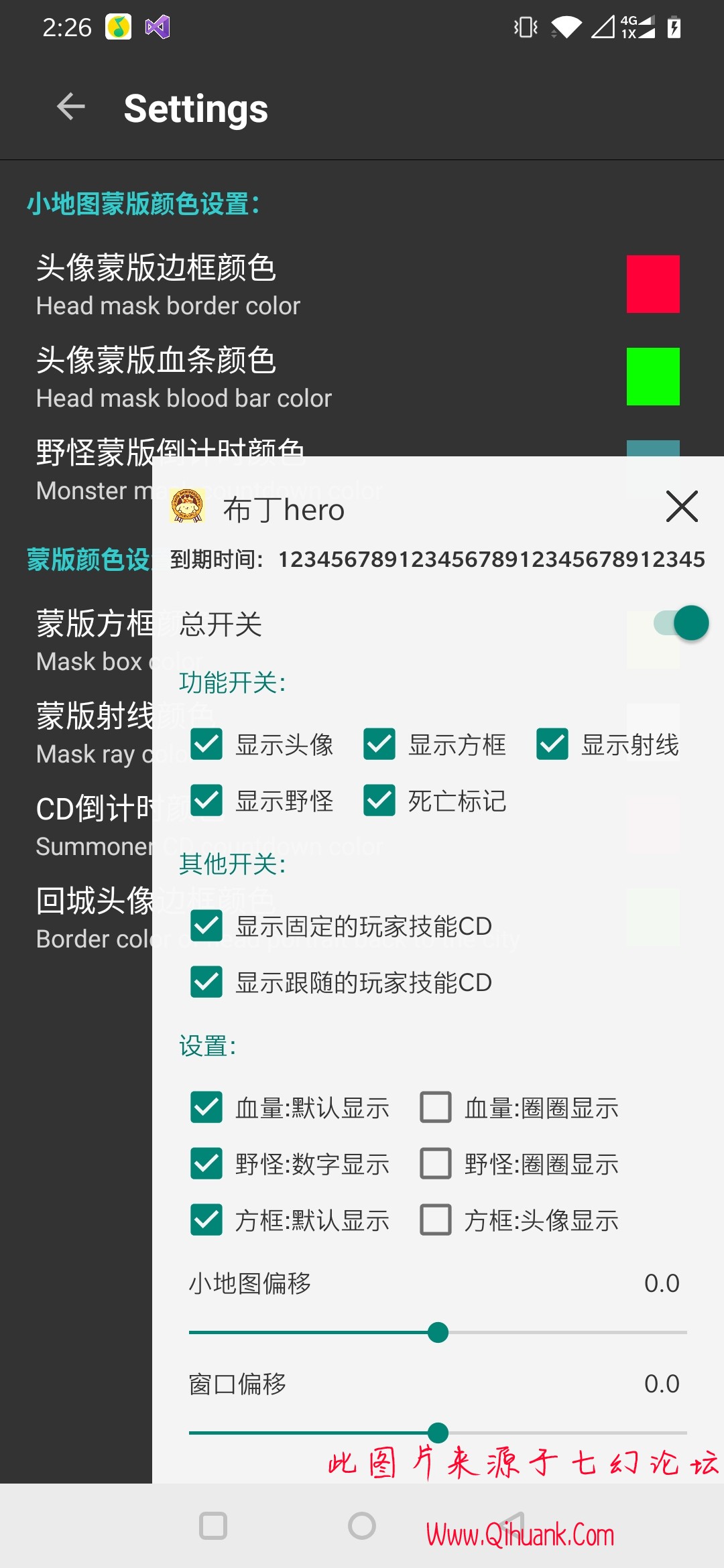Disable 显示固定的玩家技能CD option
Screen dimensions: 724x1568
click(206, 927)
